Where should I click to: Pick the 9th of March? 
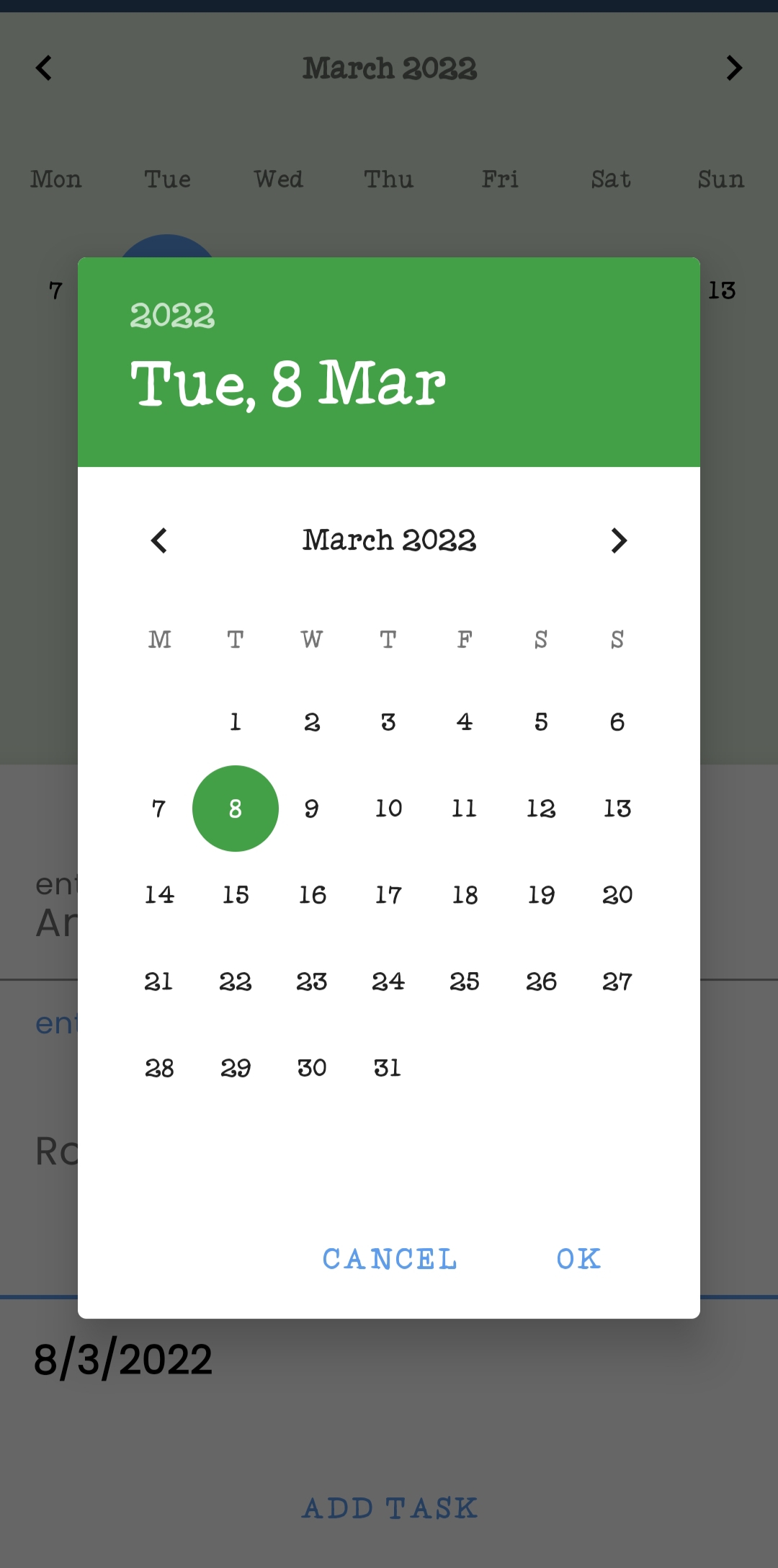312,808
